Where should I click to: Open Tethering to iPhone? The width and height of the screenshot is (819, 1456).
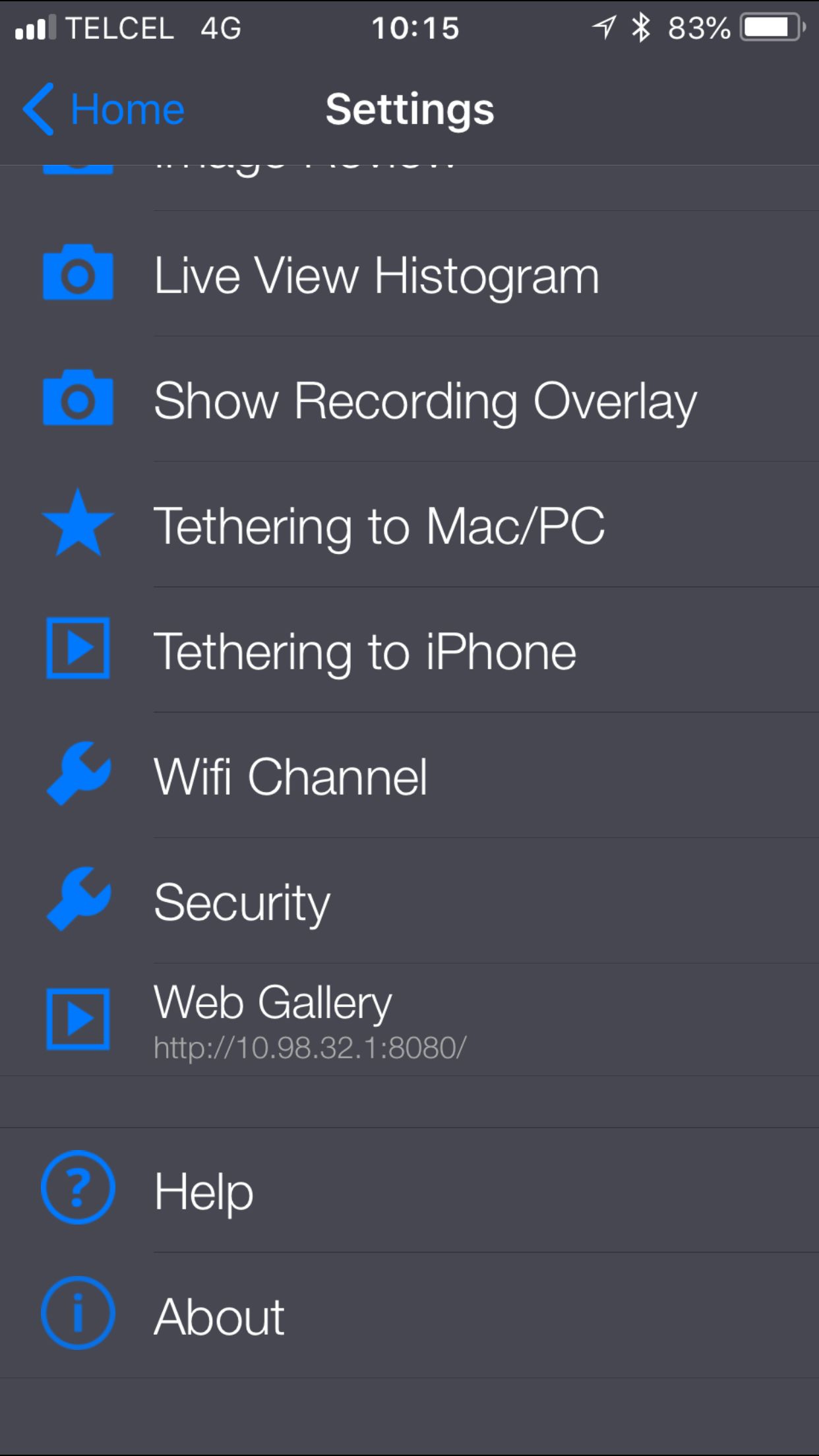point(409,650)
